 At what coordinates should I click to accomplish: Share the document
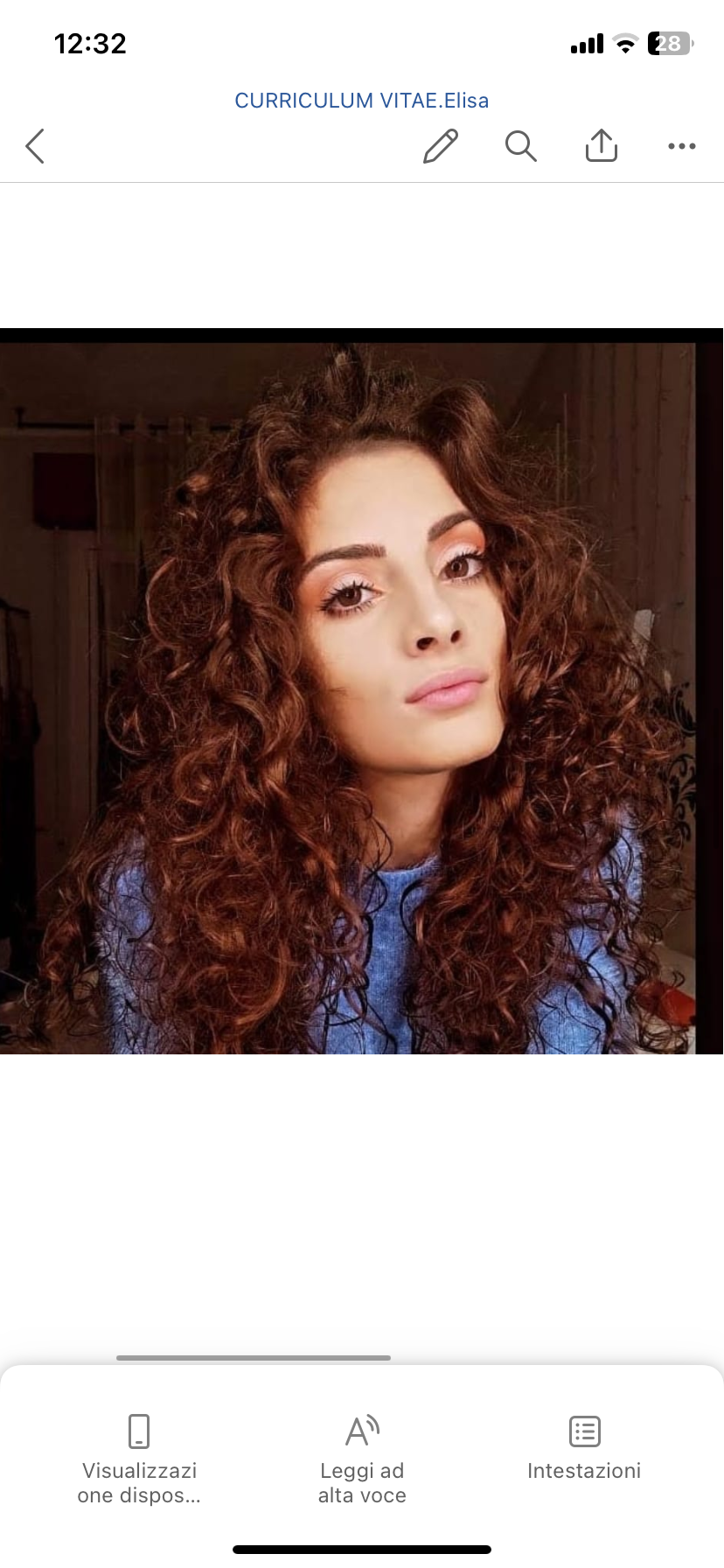602,146
